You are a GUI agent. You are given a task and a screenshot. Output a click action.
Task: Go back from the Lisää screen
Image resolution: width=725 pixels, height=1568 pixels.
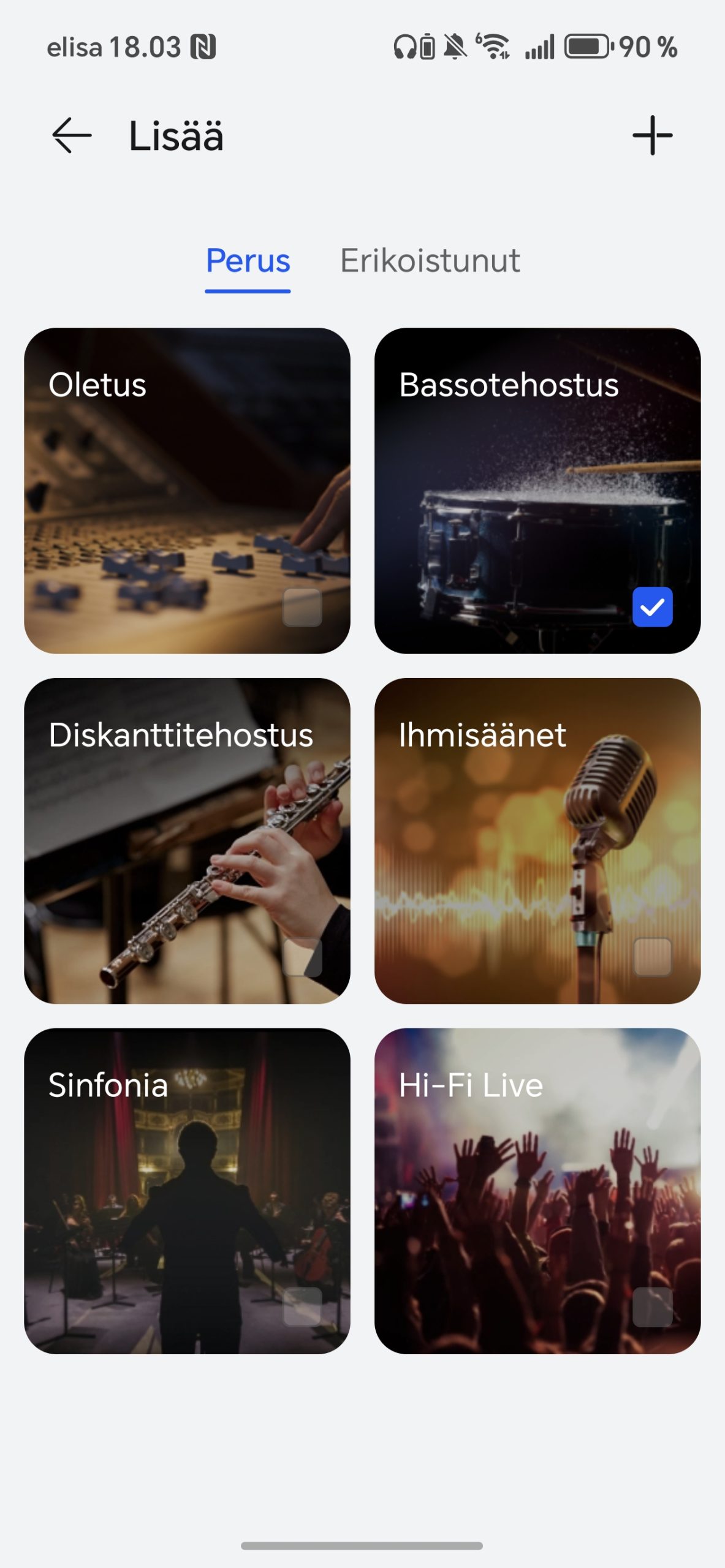(x=72, y=135)
